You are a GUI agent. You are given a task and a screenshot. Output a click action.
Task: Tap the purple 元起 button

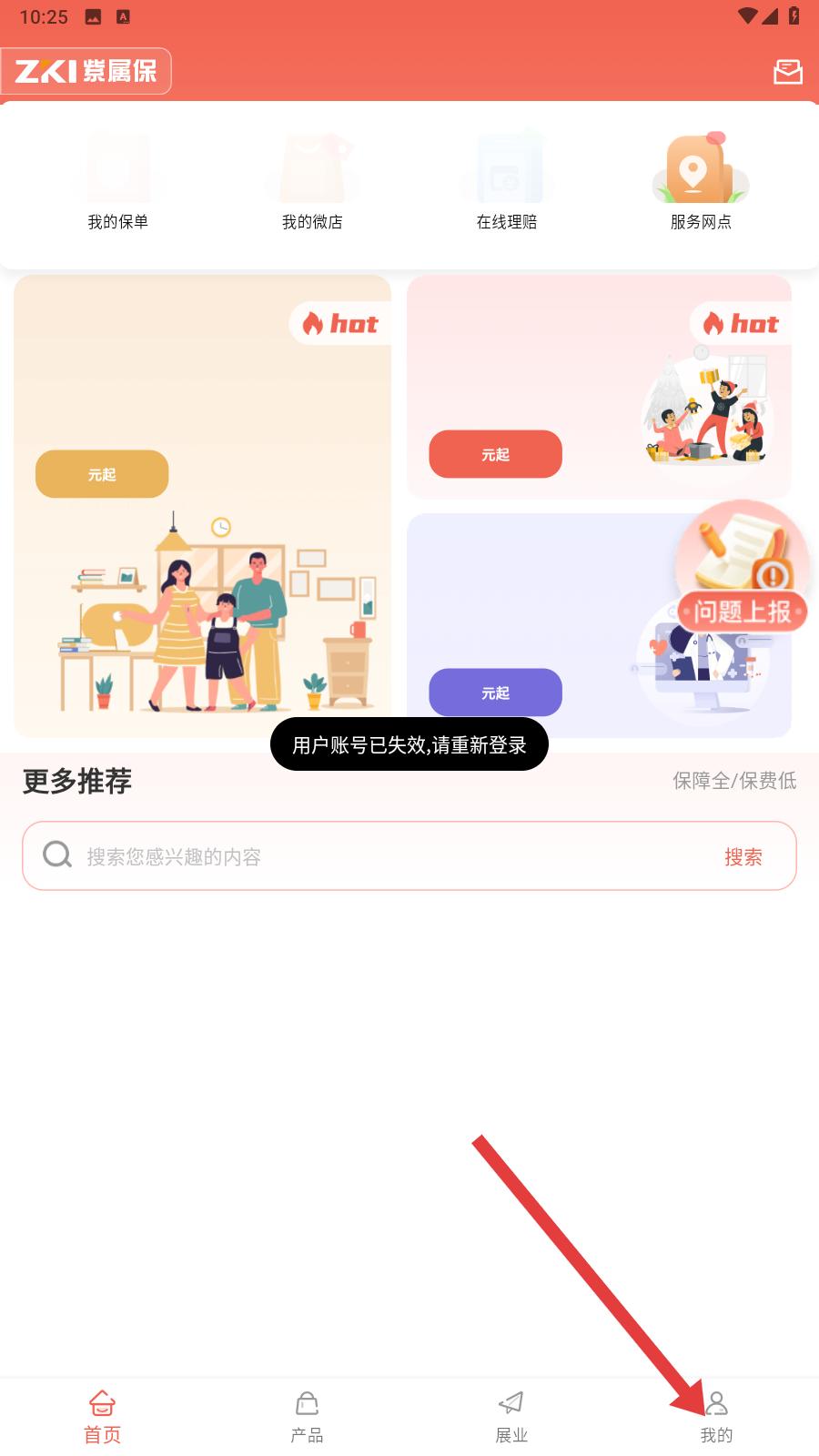pyautogui.click(x=495, y=693)
